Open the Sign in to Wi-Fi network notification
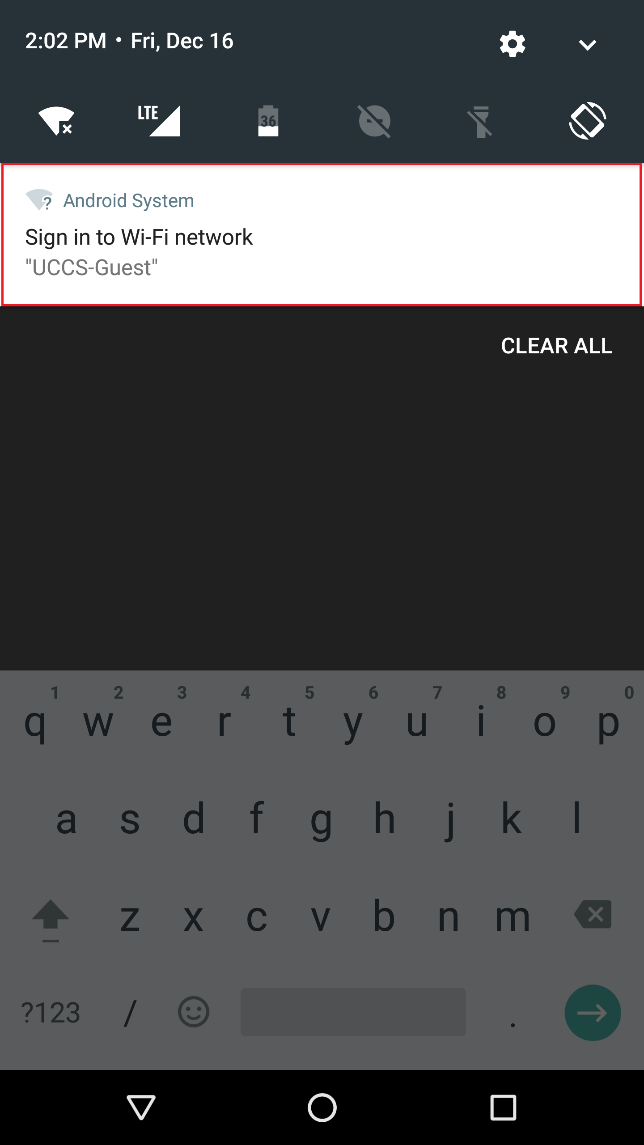The height and width of the screenshot is (1145, 644). point(322,234)
